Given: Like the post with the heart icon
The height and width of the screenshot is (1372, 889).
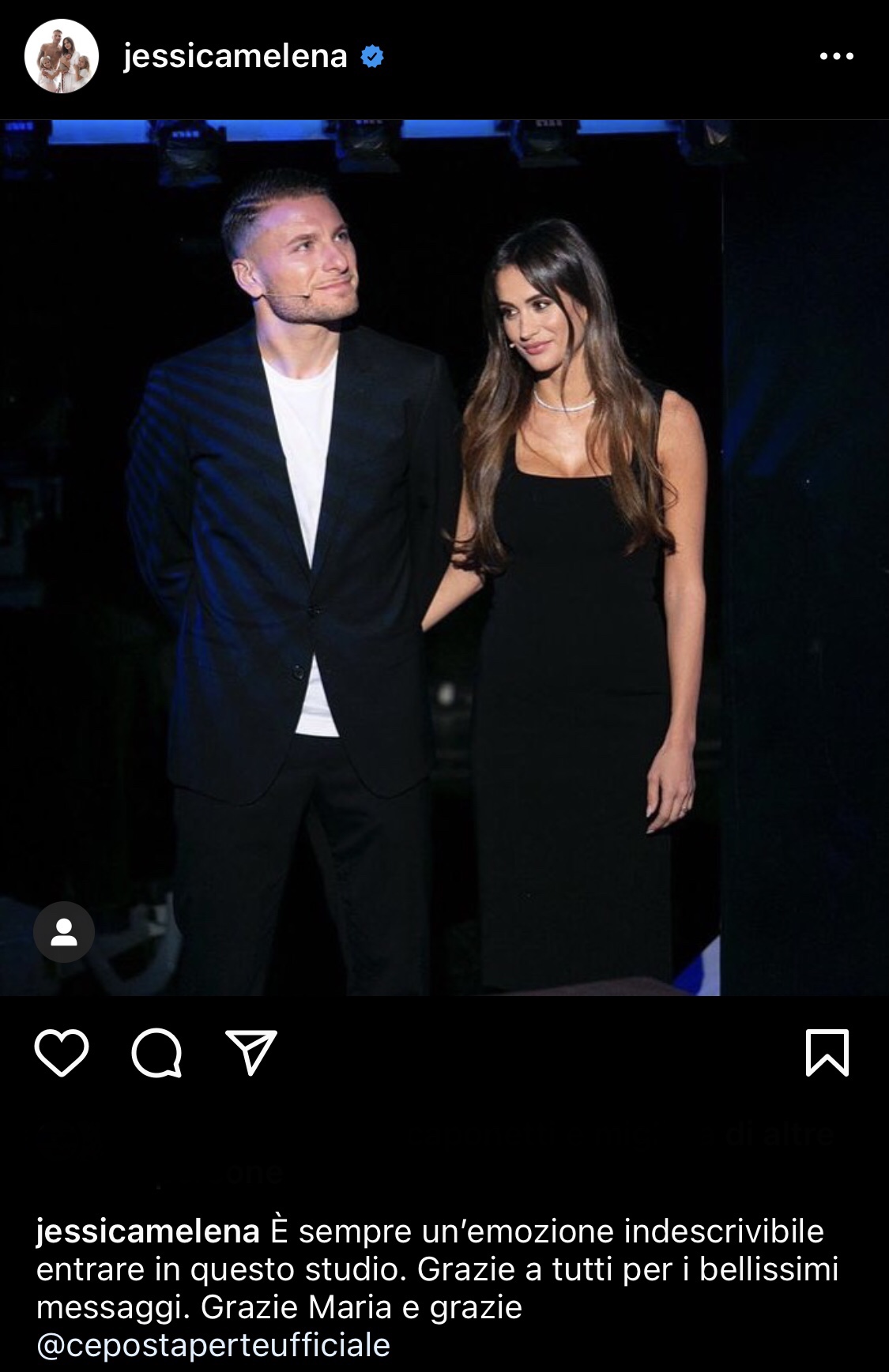Looking at the screenshot, I should tap(62, 1053).
